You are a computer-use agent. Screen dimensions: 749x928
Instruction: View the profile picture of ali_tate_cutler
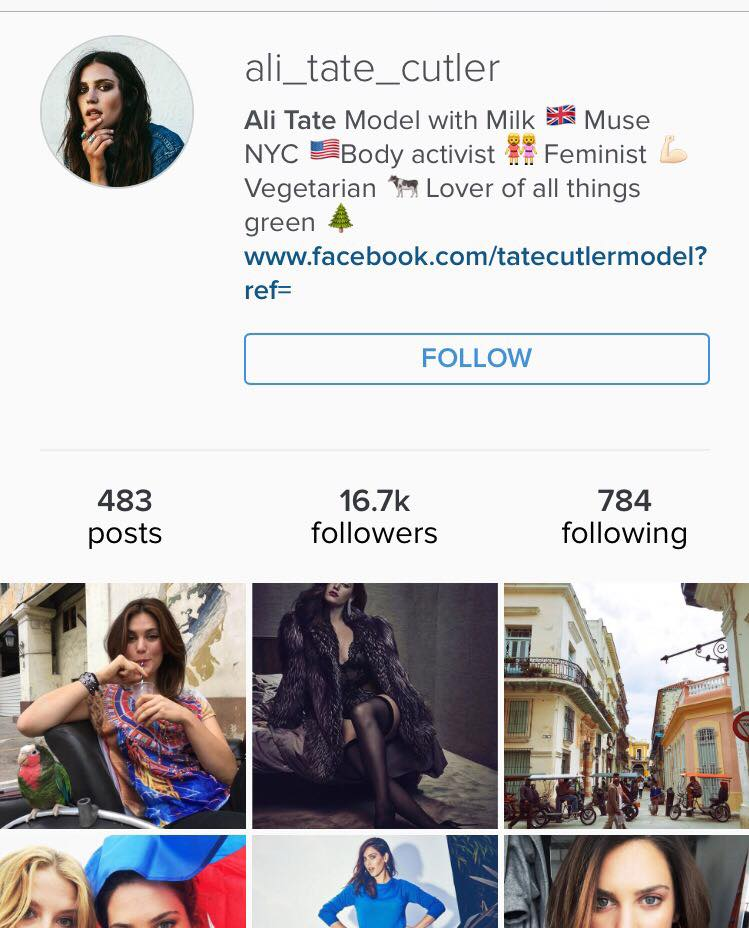coord(117,112)
